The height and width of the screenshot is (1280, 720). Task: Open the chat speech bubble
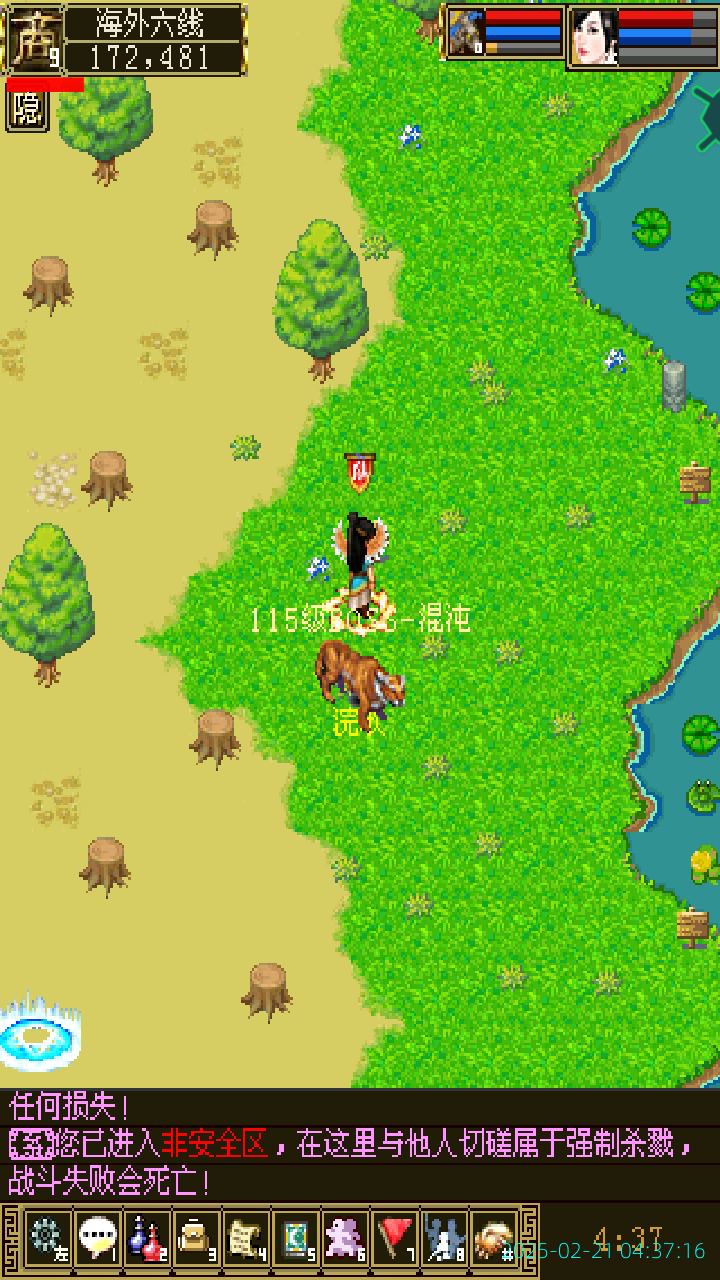[97, 1238]
